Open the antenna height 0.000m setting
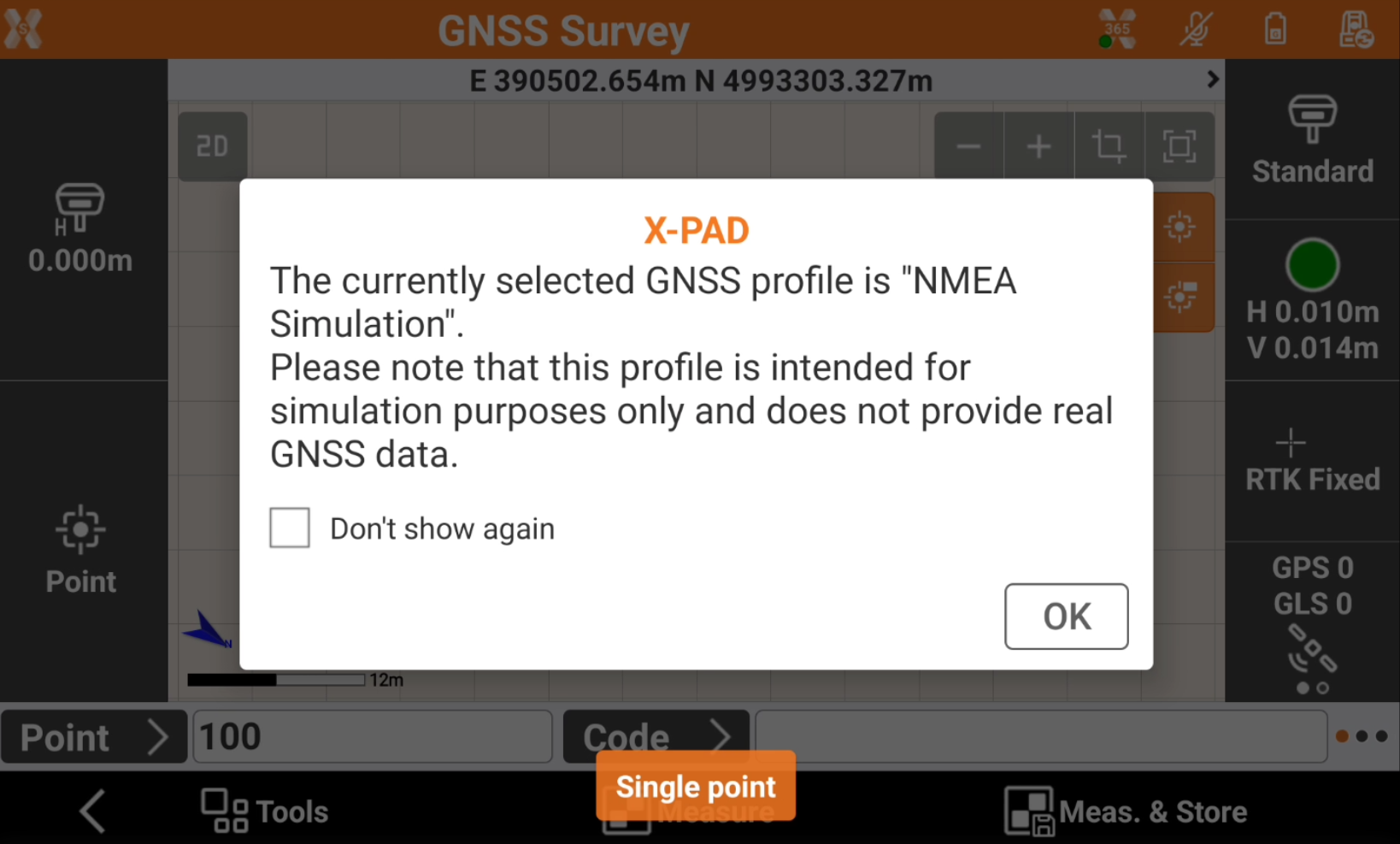 coord(80,228)
